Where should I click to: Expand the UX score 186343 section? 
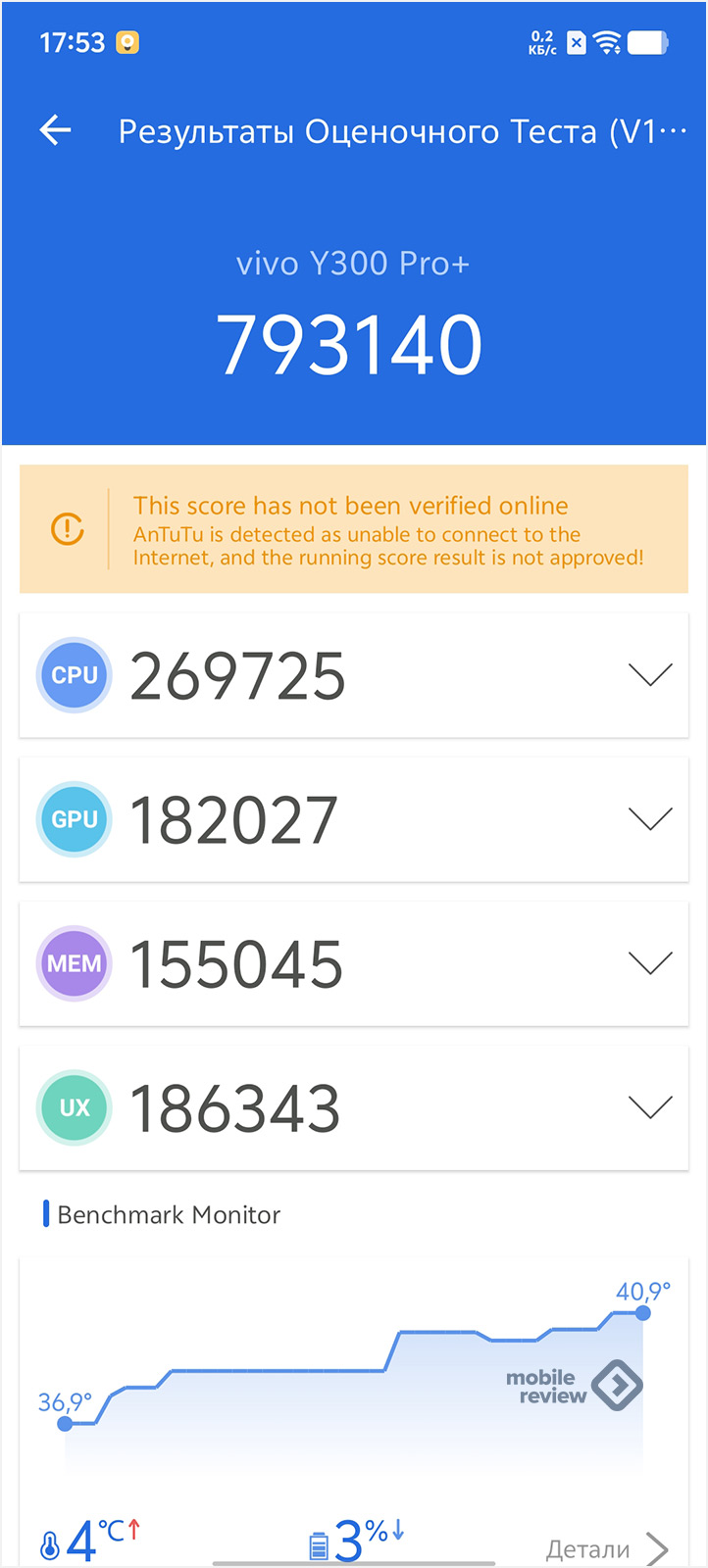pyautogui.click(x=354, y=1107)
